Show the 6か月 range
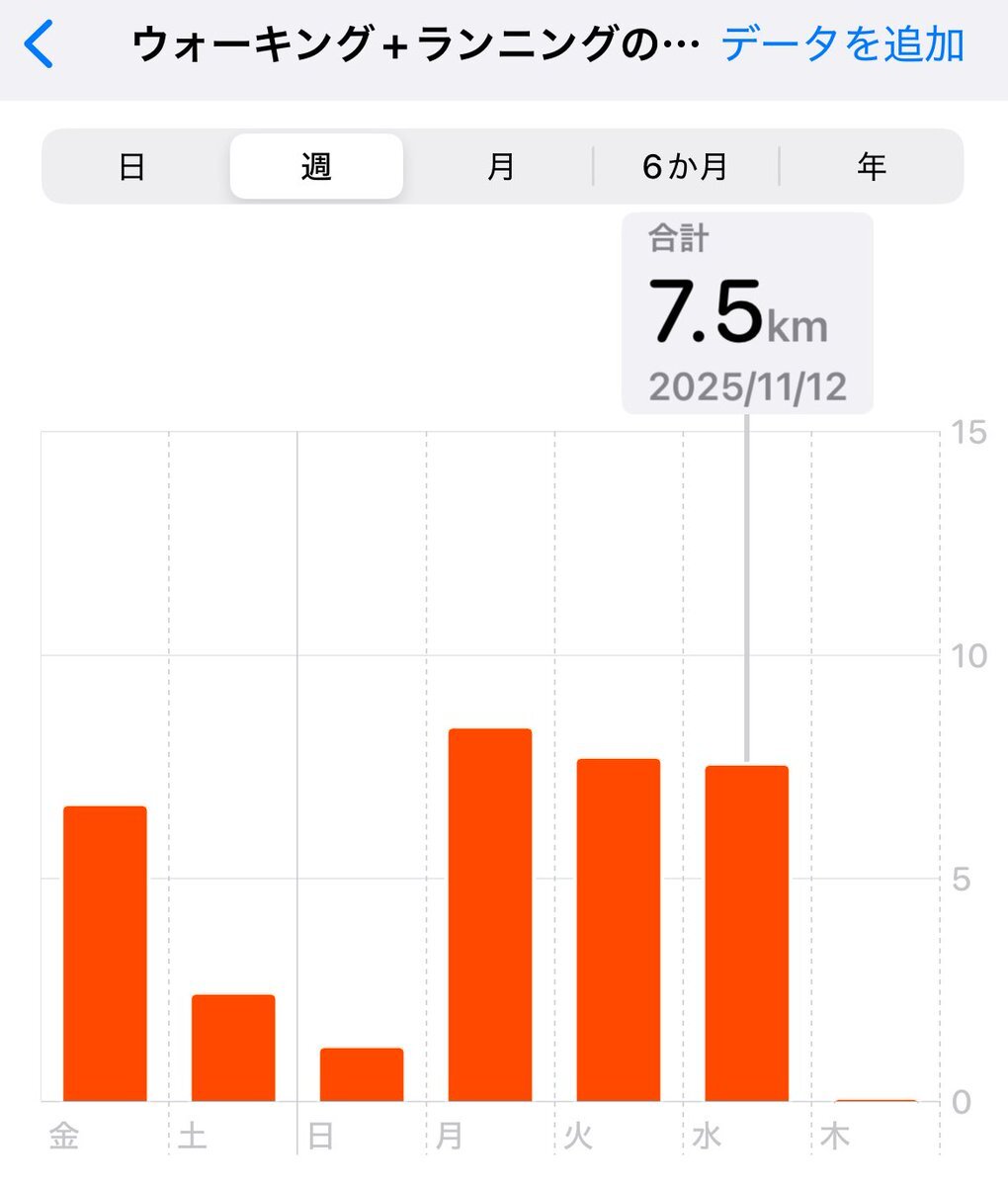Screen dimensions: 1008x1186 [x=686, y=167]
